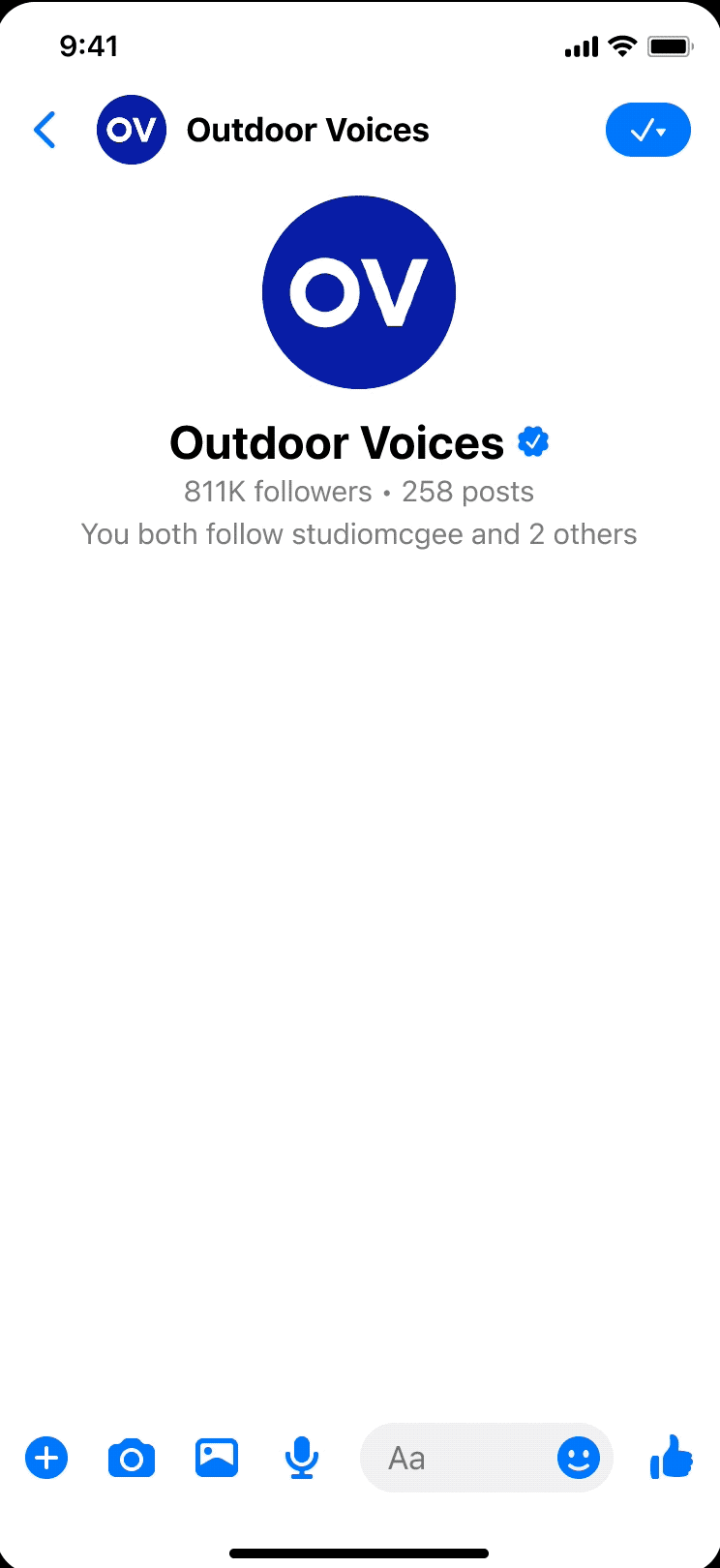720x1568 pixels.
Task: Send a thumbs-up like
Action: coord(672,1458)
